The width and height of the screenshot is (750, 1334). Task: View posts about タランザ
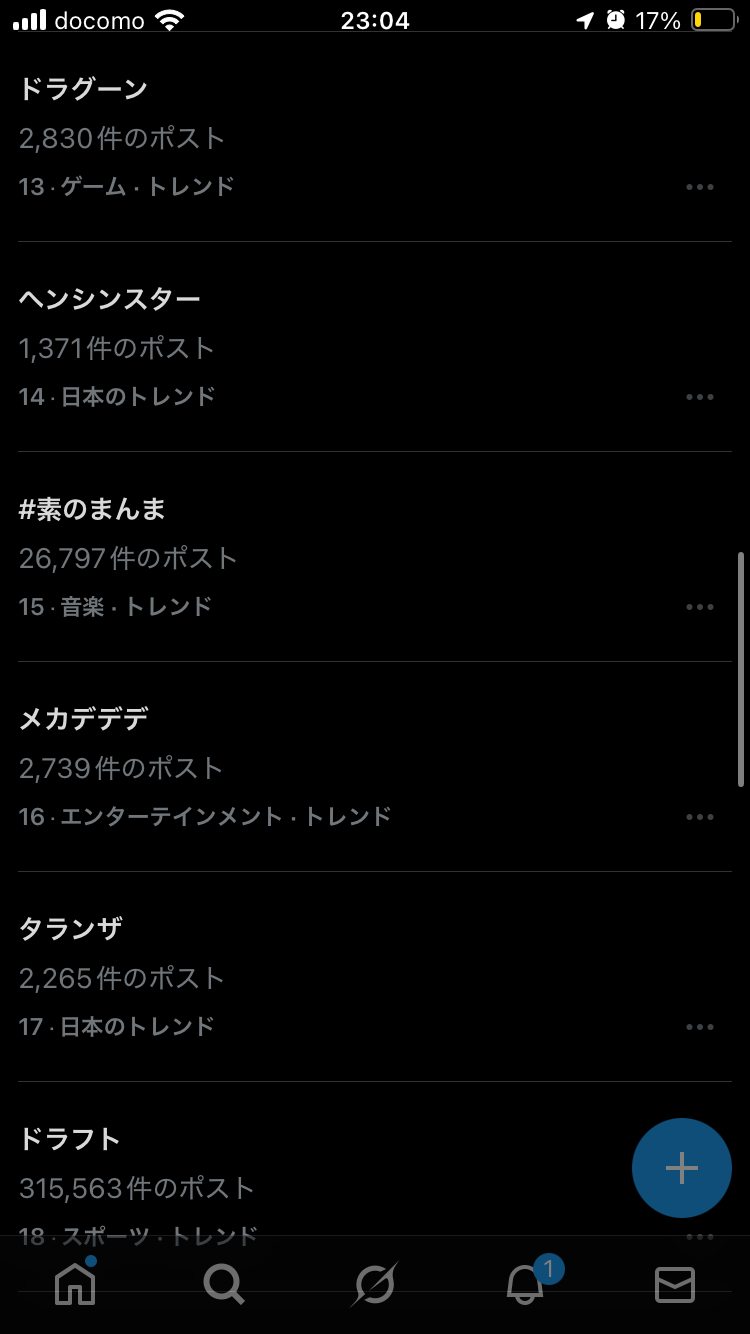[70, 929]
